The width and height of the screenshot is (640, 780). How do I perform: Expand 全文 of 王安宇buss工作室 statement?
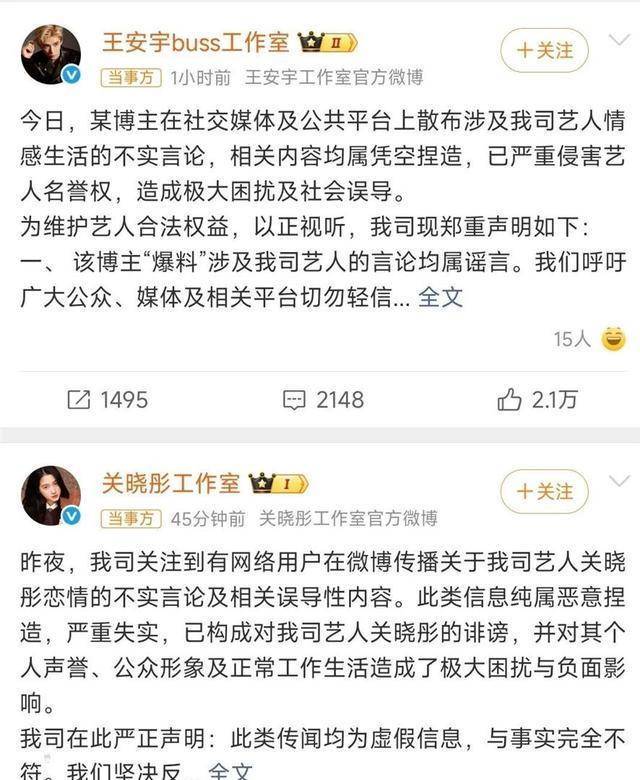tap(441, 297)
